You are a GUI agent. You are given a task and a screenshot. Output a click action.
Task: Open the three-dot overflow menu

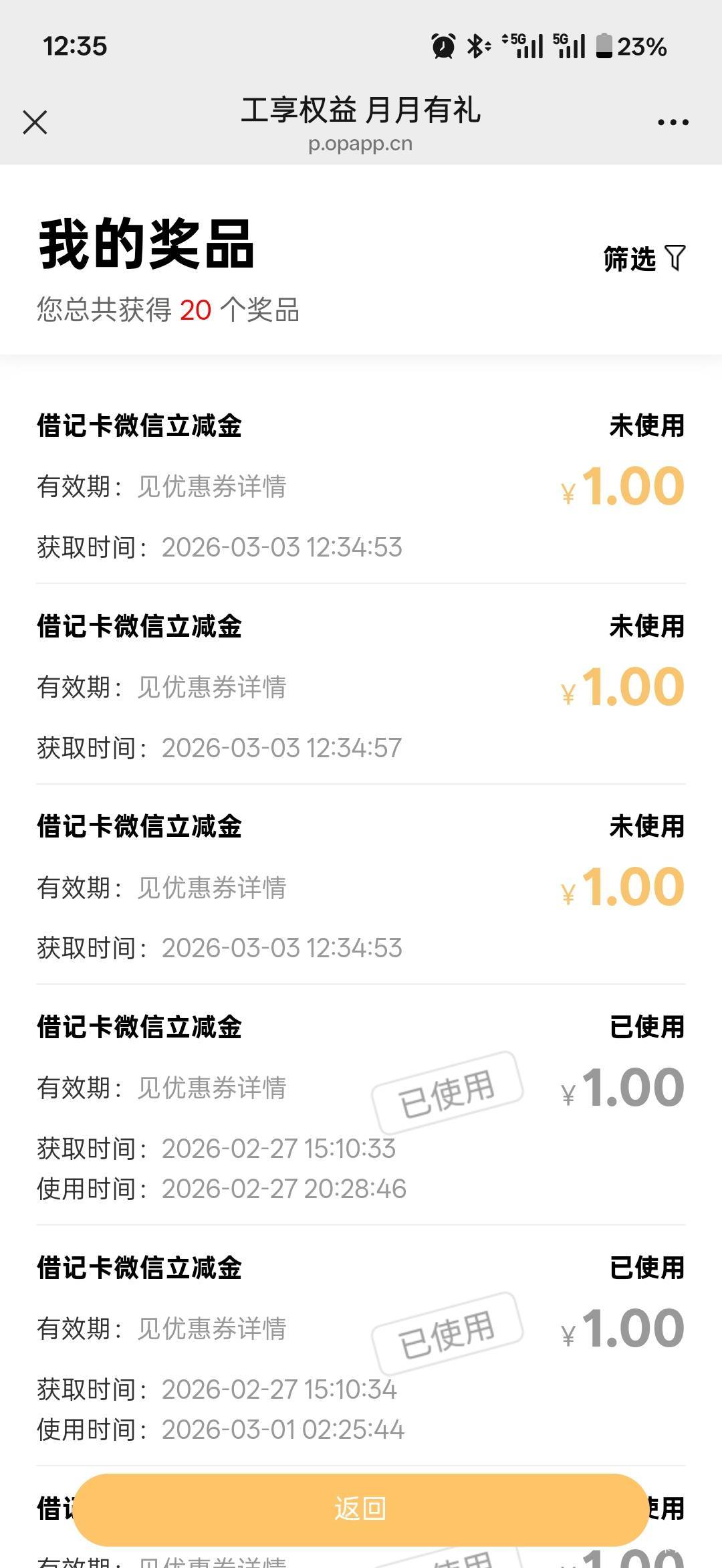tap(673, 122)
